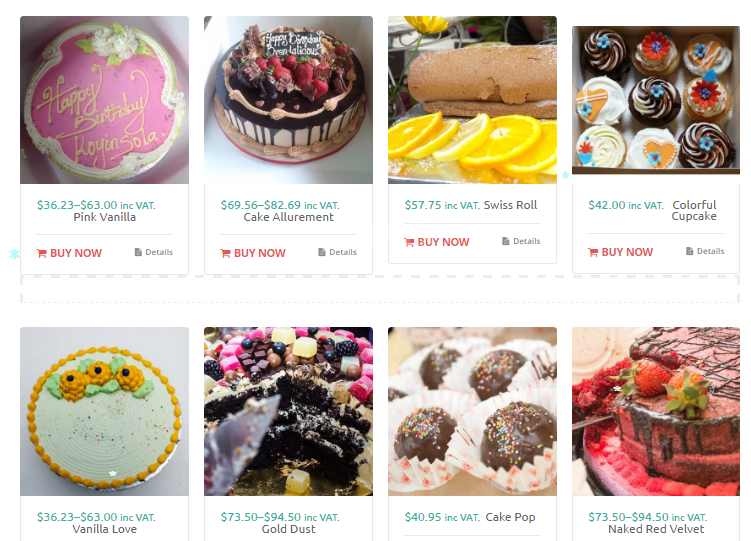The width and height of the screenshot is (751, 541).
Task: View details of Pink Vanilla
Action: [154, 252]
